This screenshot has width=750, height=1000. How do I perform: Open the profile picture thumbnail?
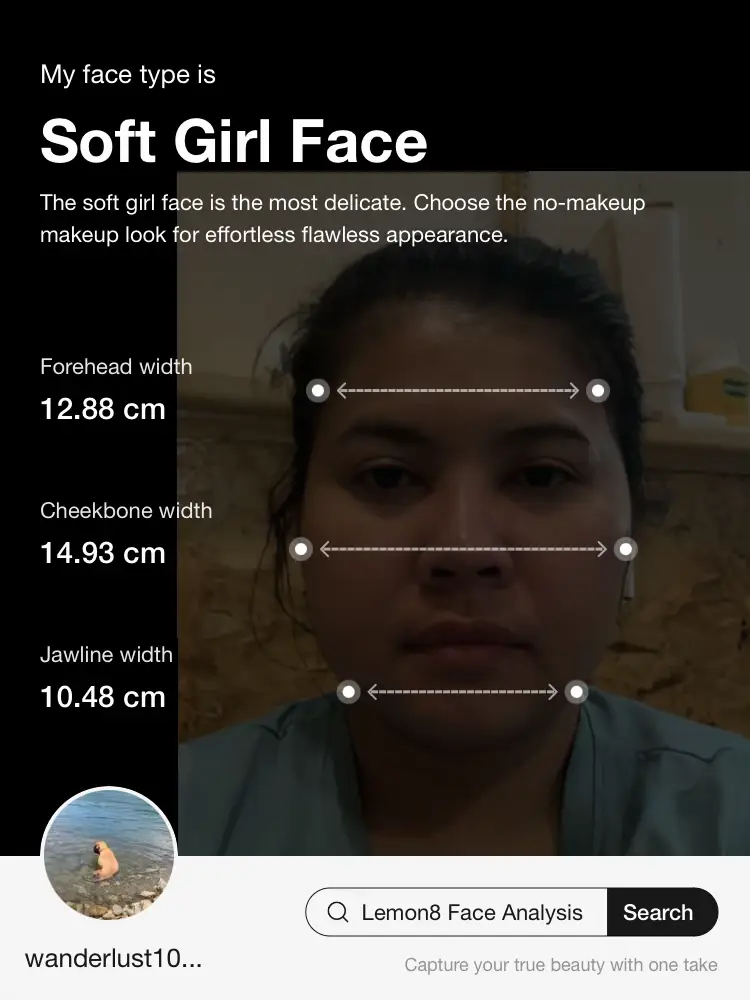tap(107, 857)
